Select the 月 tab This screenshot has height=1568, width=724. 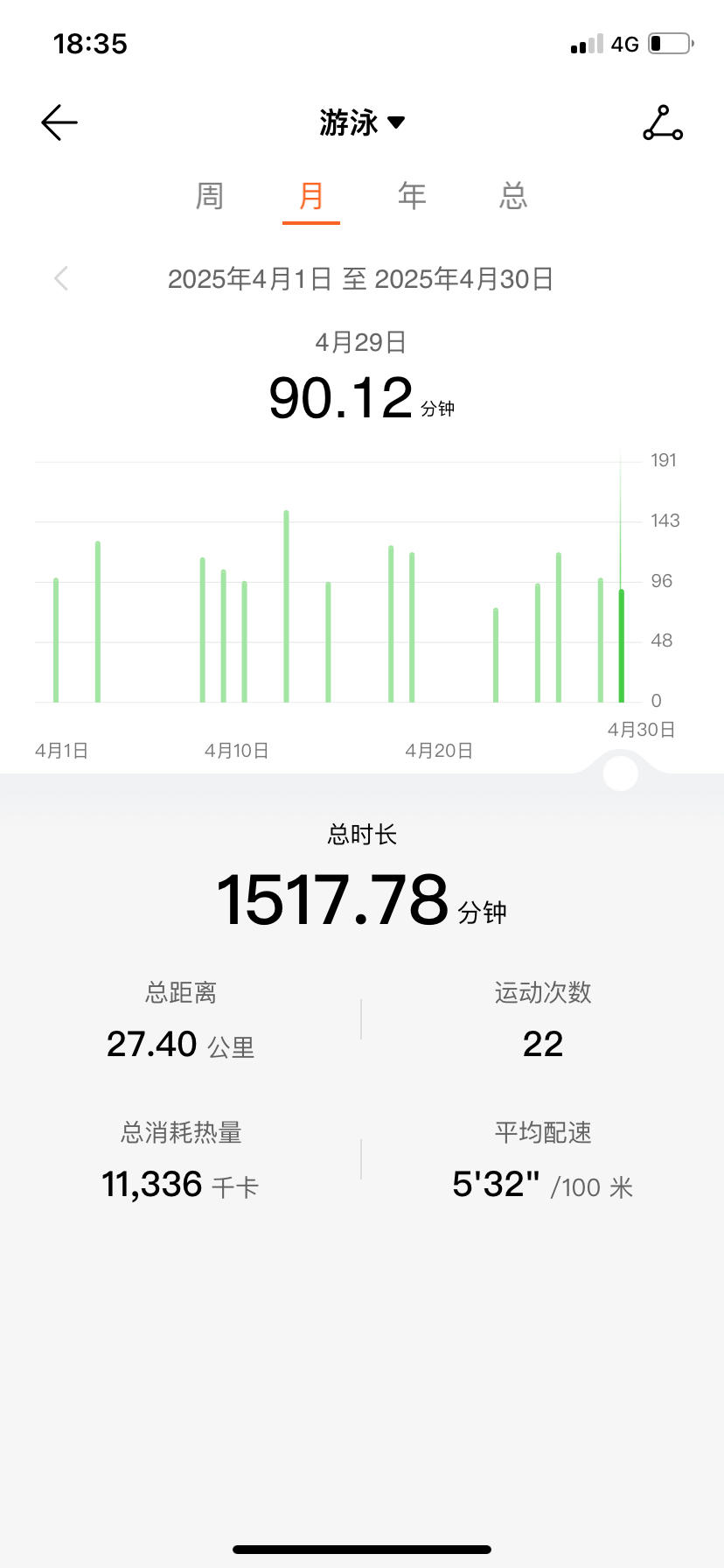pos(311,195)
